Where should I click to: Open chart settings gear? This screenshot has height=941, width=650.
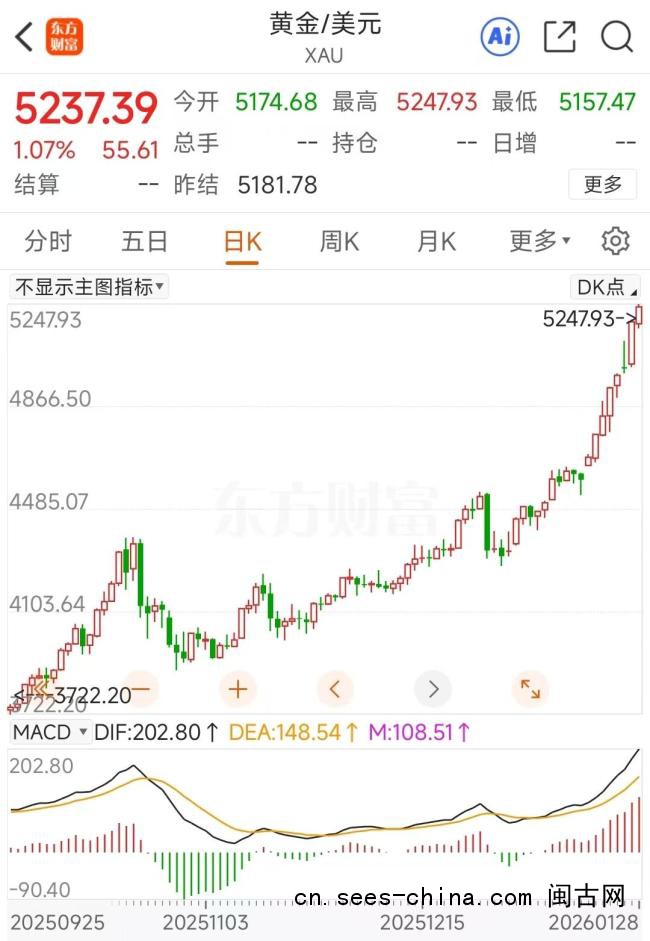tap(615, 241)
